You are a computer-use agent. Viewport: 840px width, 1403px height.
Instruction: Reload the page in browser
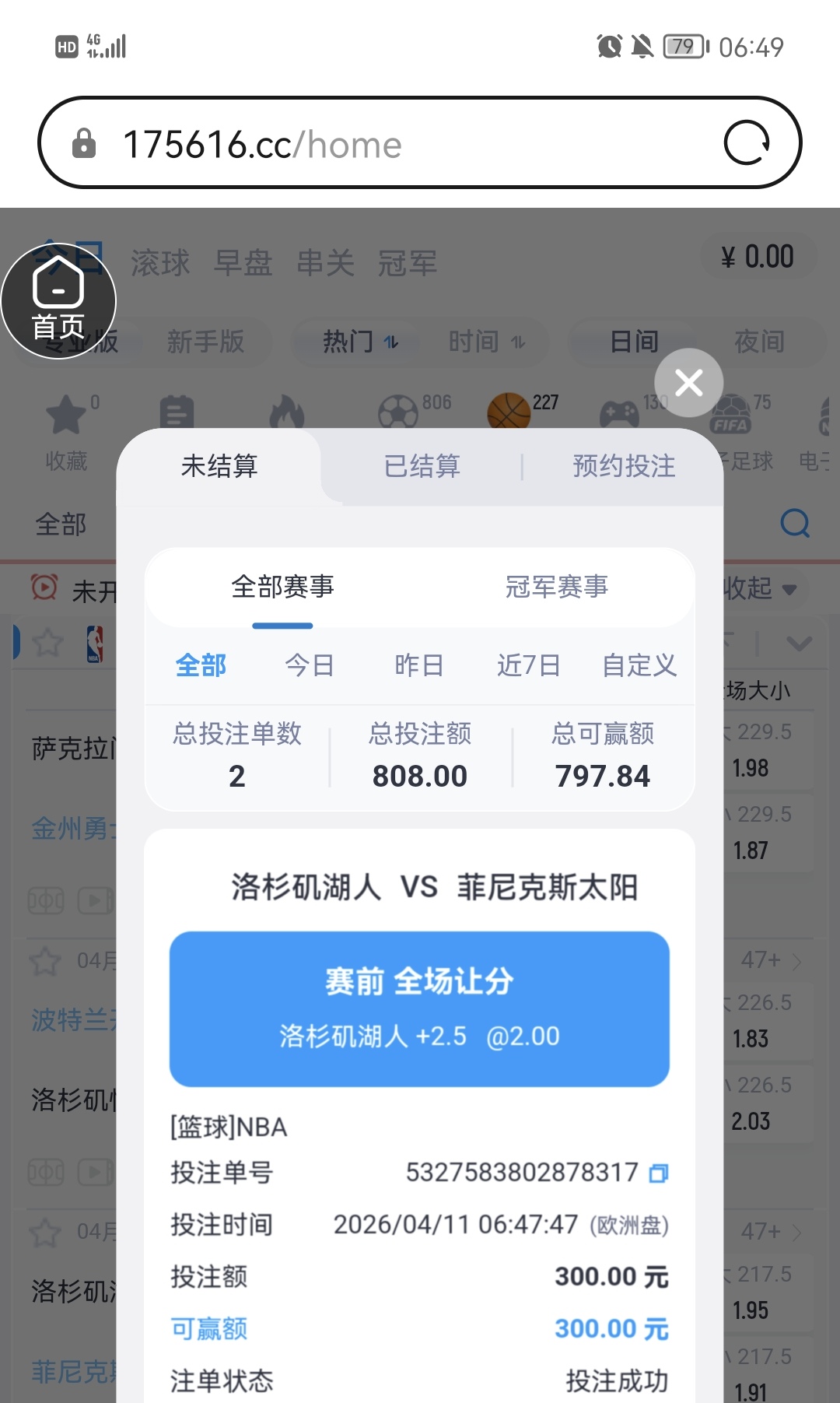point(746,143)
